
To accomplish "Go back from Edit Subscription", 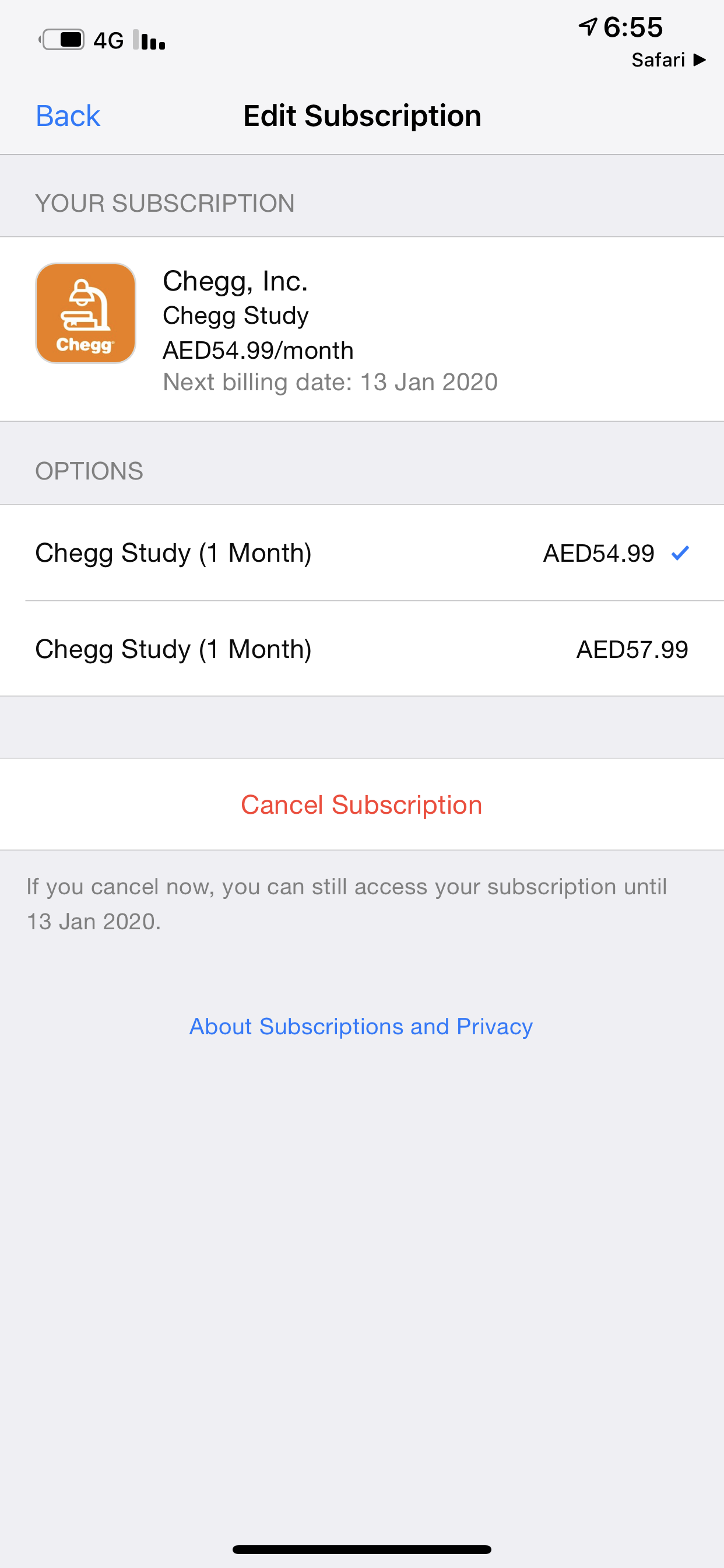I will coord(68,116).
